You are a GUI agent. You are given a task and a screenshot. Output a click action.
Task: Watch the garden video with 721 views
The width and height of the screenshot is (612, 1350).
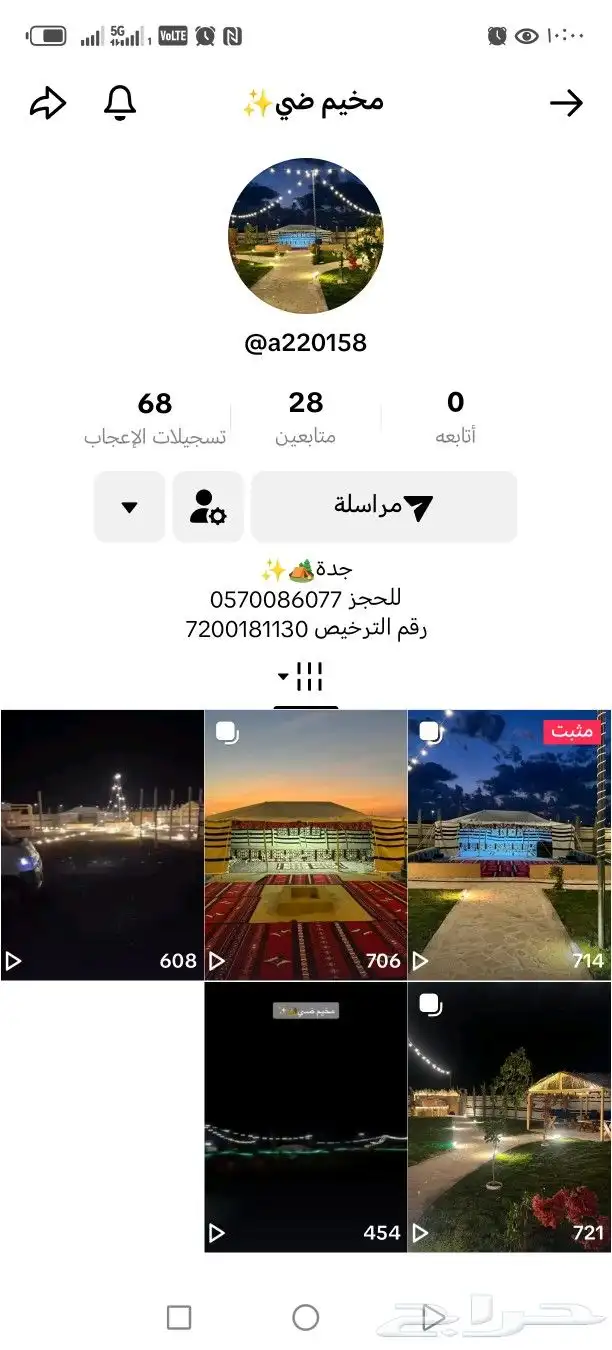point(508,1117)
